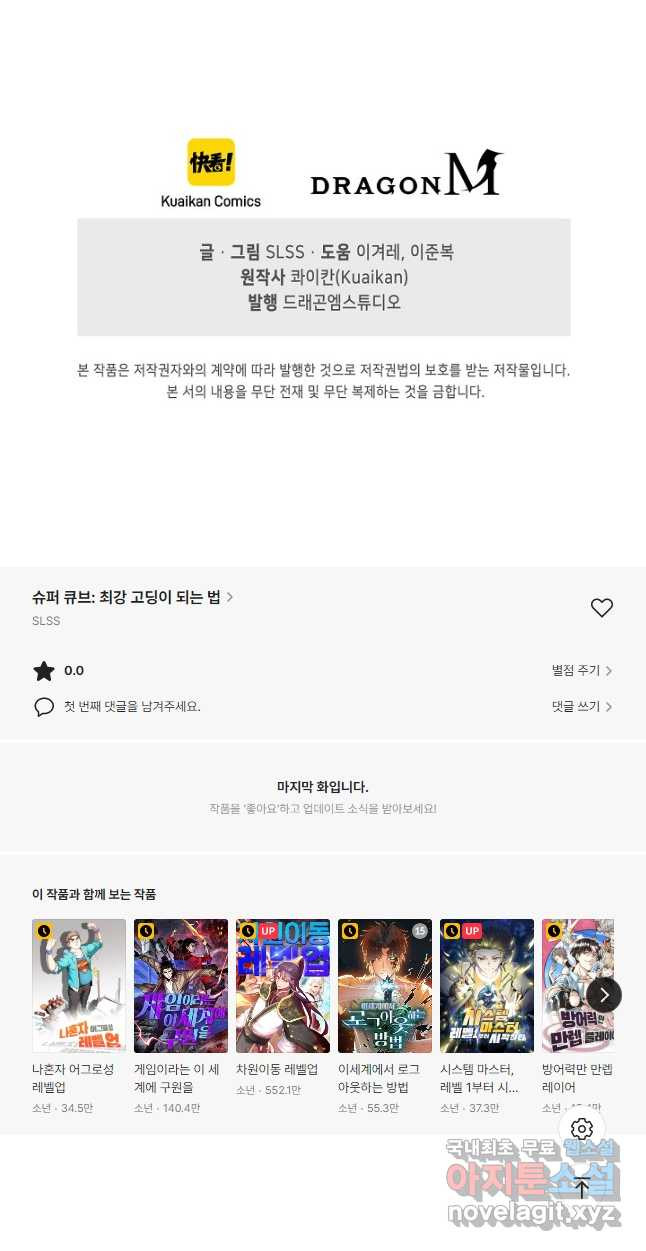Open the 게임이라는 이 세계에 구원을 comic
646x1251 pixels.
[x=181, y=986]
